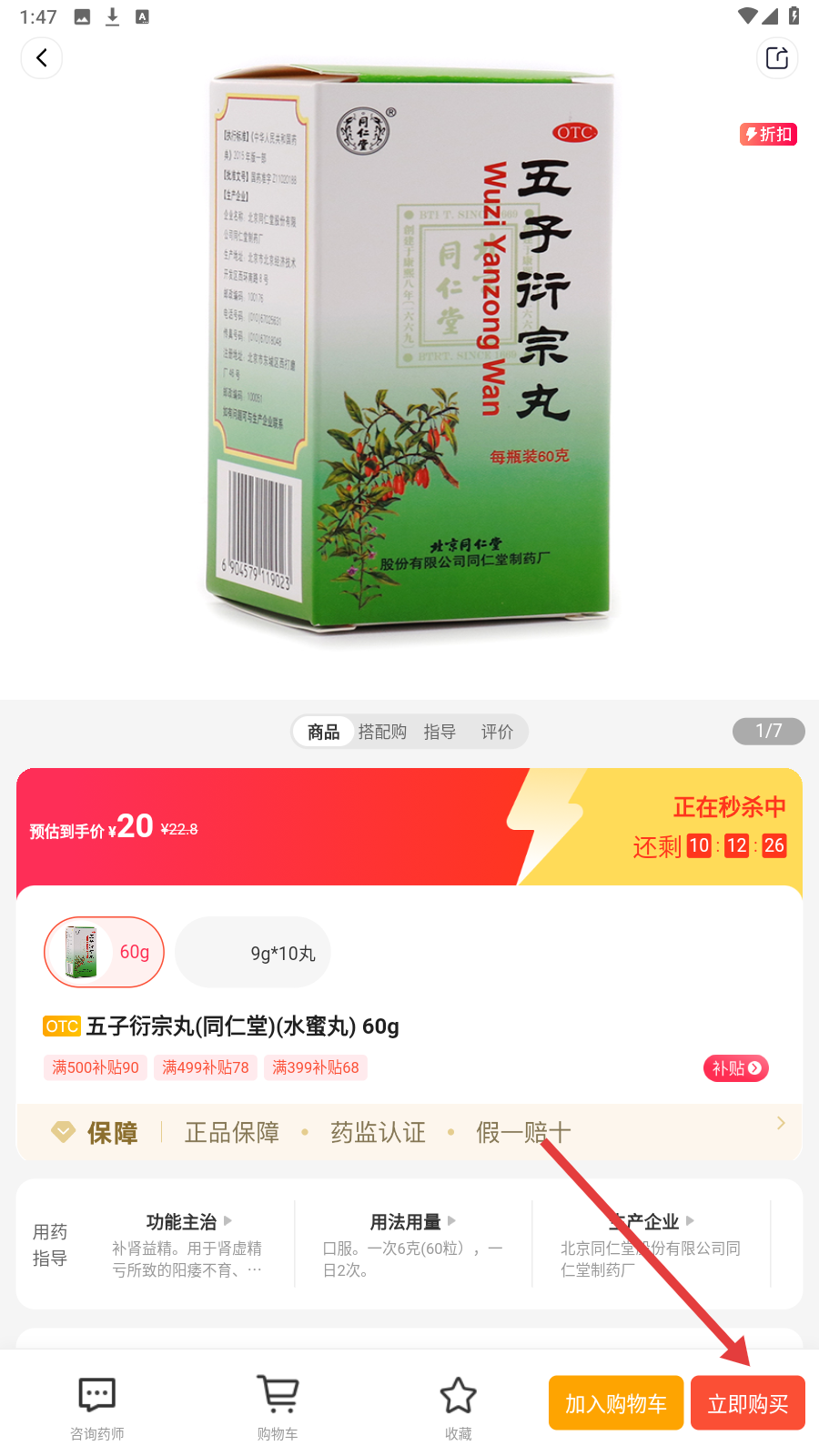
Task: Add product to 收藏 favorites
Action: coord(458,1408)
